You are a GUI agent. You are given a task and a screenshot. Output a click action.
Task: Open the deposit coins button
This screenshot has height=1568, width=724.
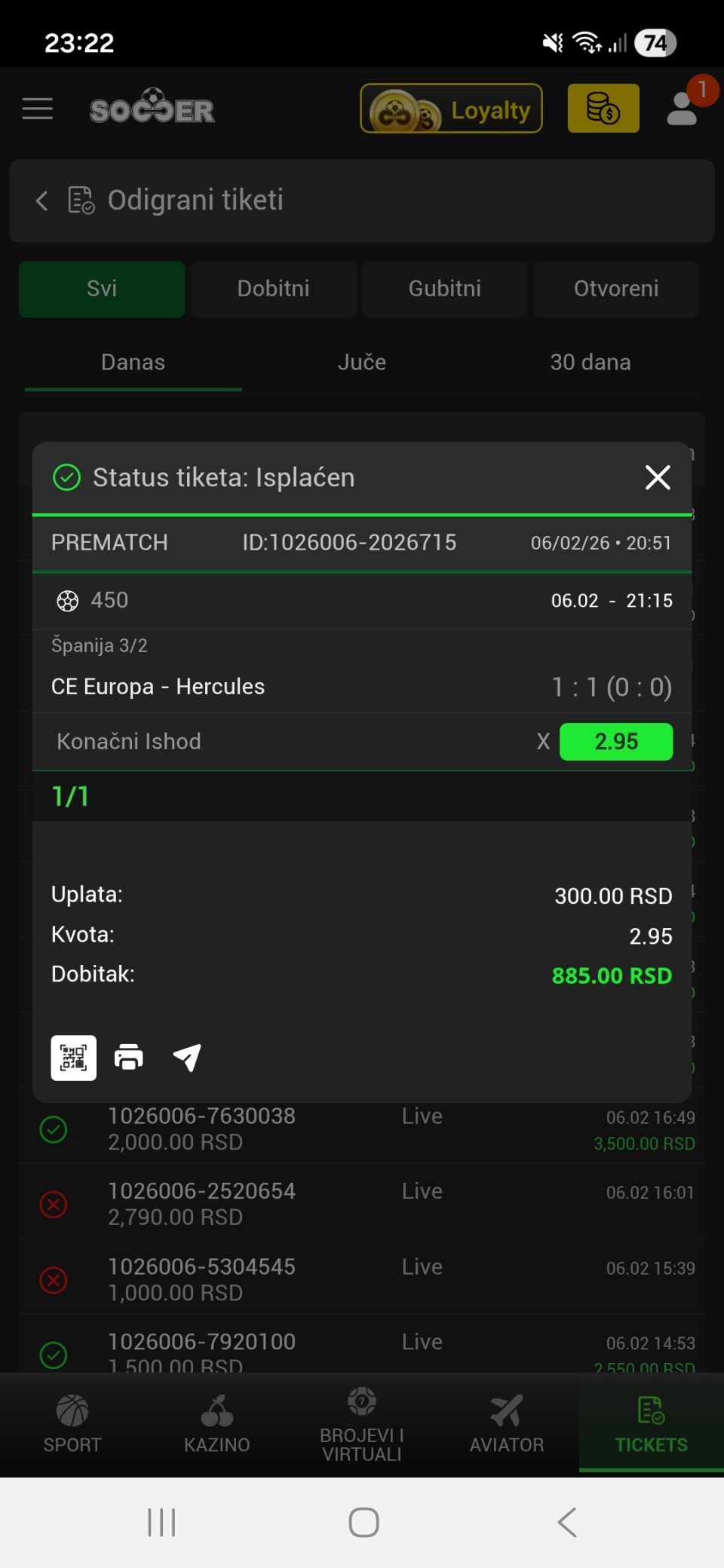coord(603,109)
